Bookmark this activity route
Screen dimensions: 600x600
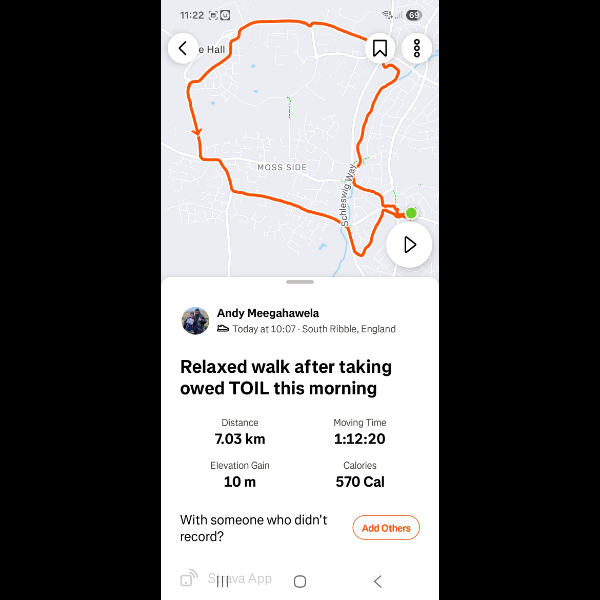click(x=380, y=48)
